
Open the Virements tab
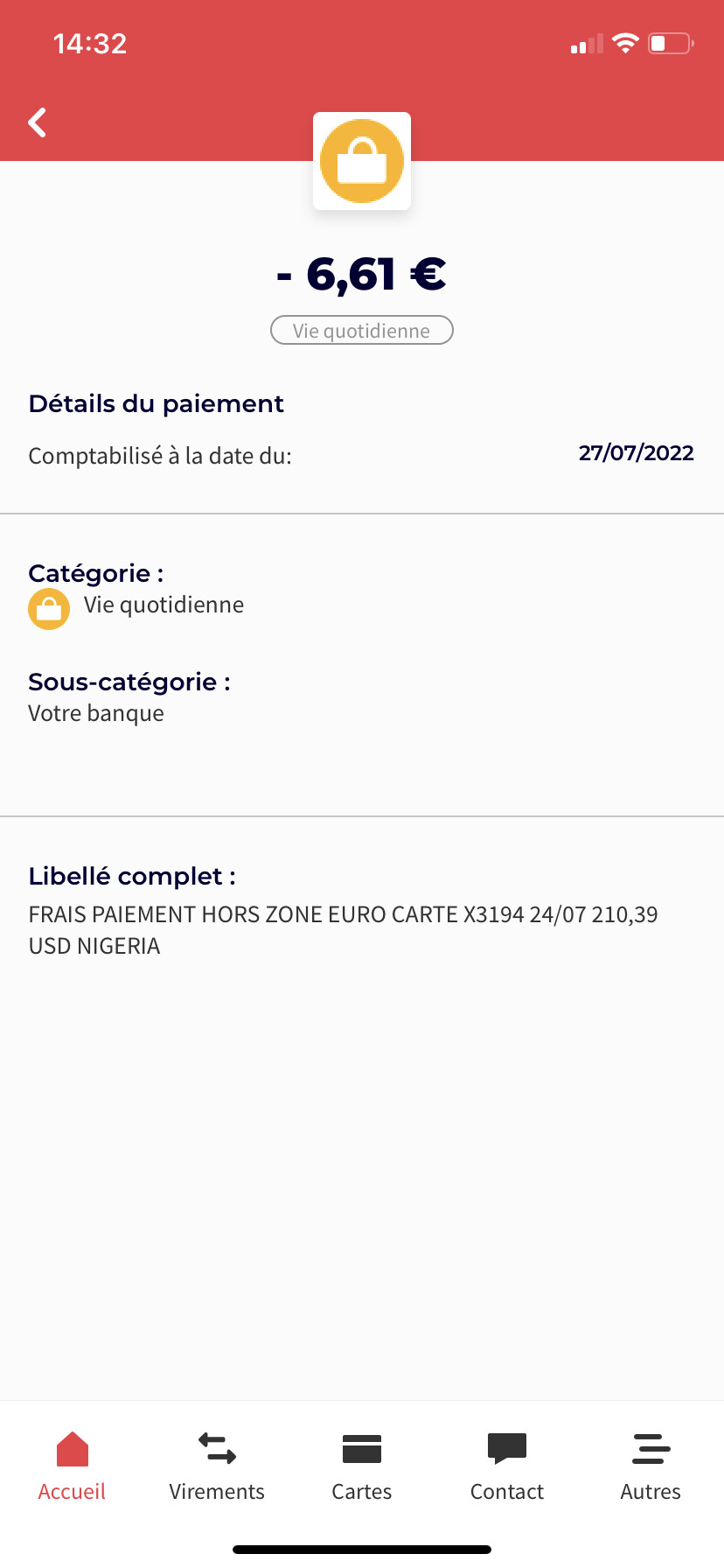pos(217,1467)
